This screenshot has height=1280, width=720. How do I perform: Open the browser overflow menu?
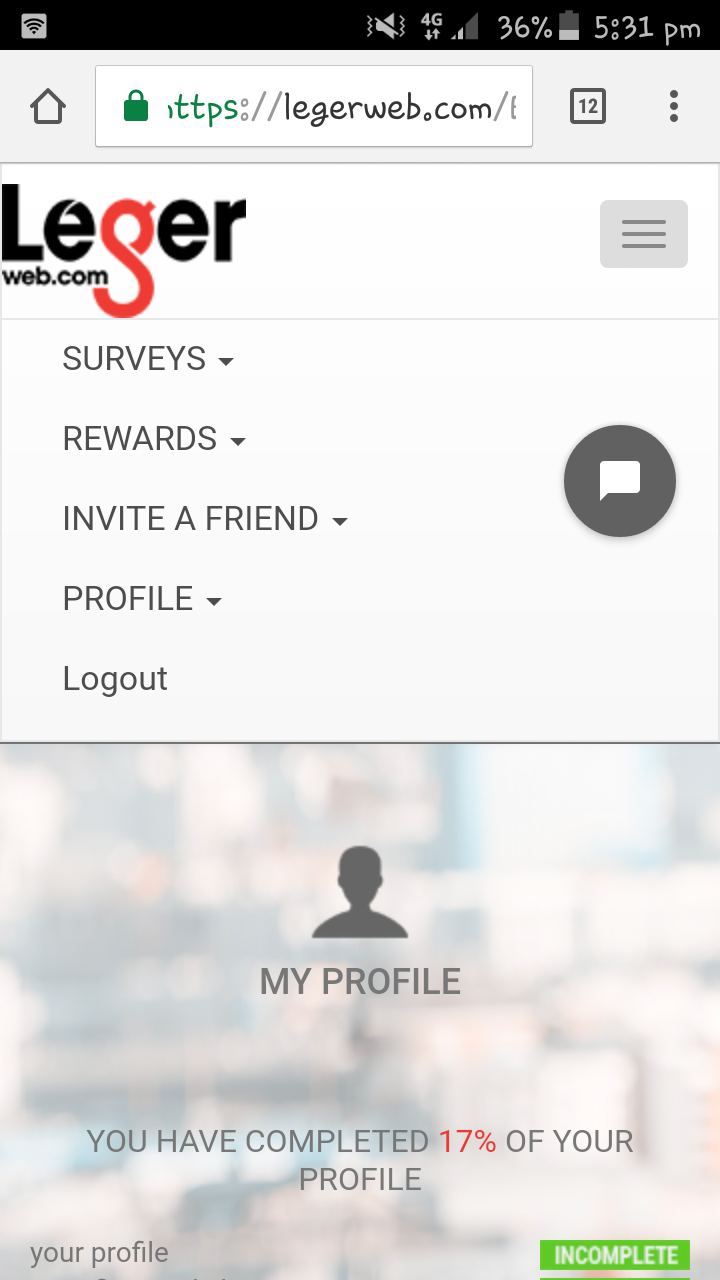(x=674, y=106)
